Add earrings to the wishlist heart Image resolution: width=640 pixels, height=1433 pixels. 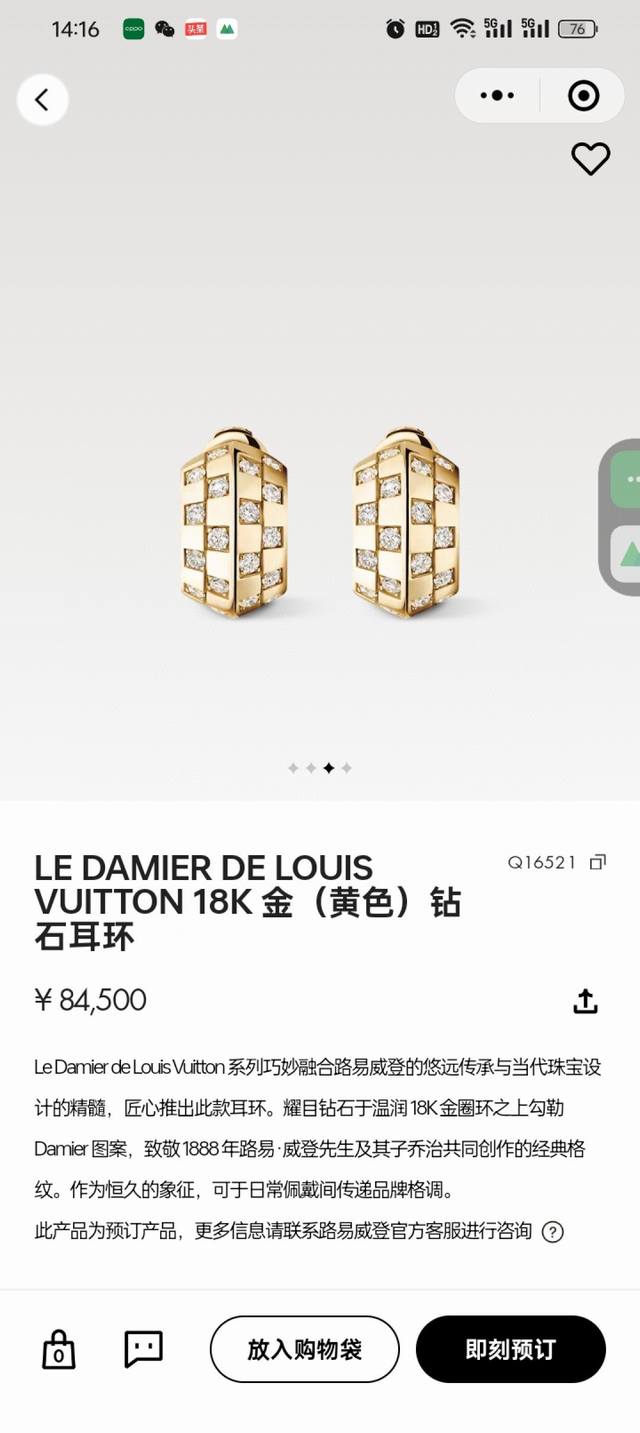click(590, 158)
